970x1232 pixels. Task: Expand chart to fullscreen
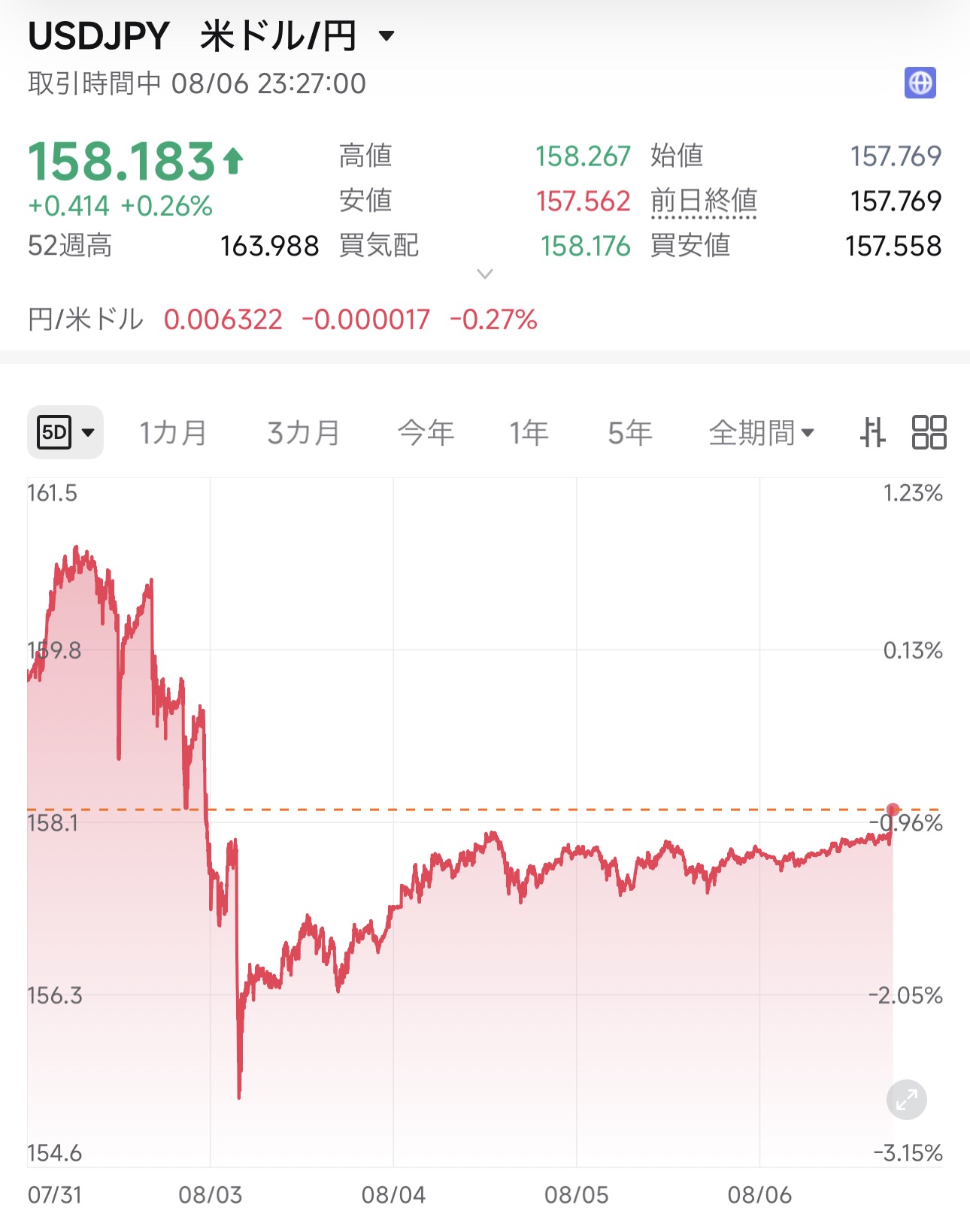click(906, 1100)
